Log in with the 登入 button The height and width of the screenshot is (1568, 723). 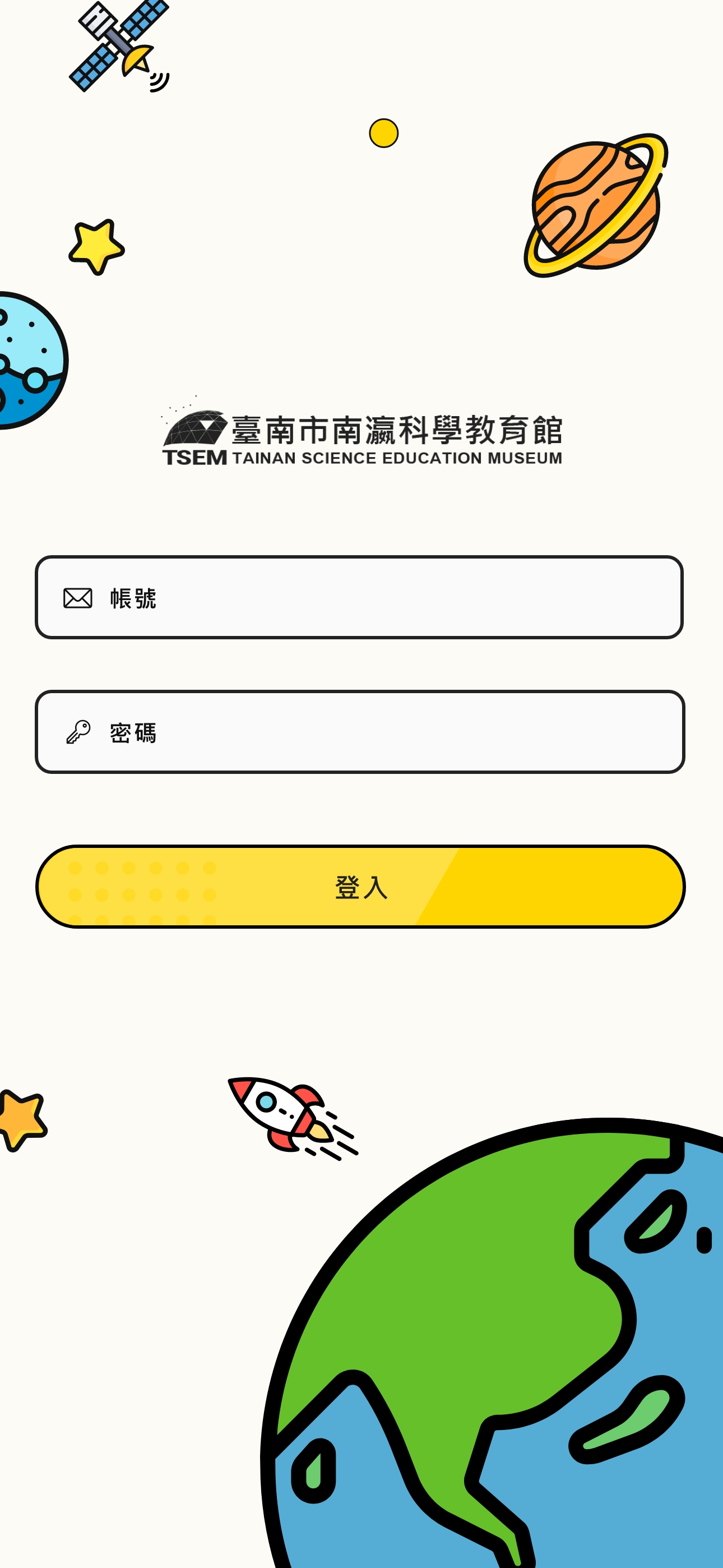click(x=360, y=886)
